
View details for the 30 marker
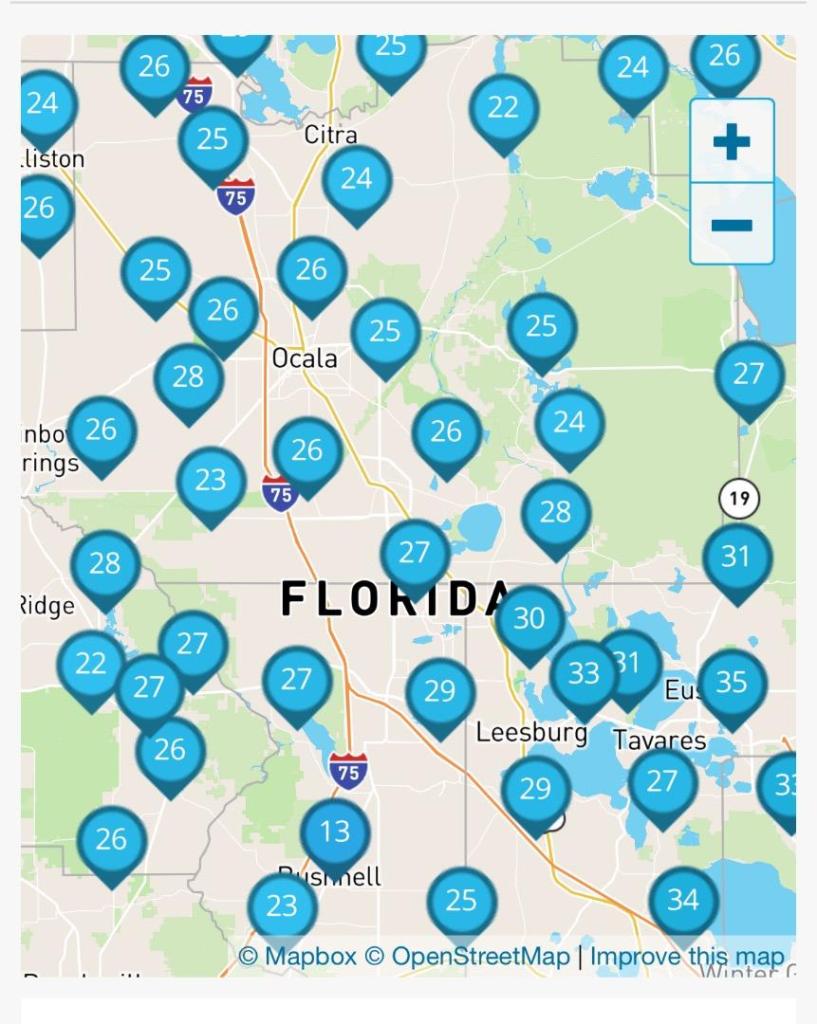tap(529, 619)
